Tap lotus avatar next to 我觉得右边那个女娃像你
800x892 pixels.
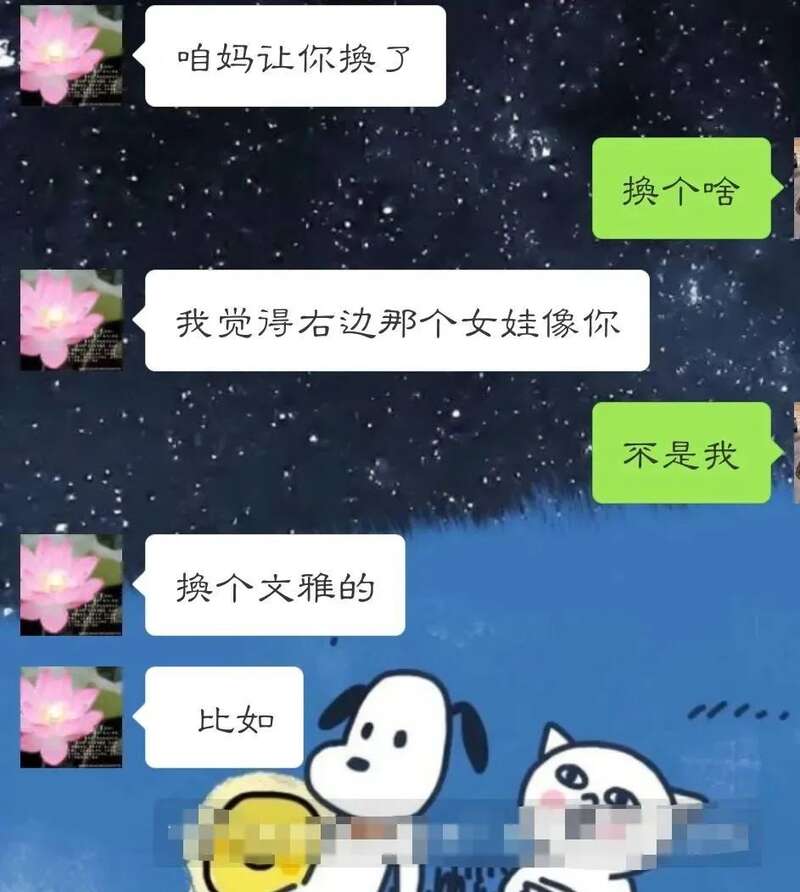point(71,320)
